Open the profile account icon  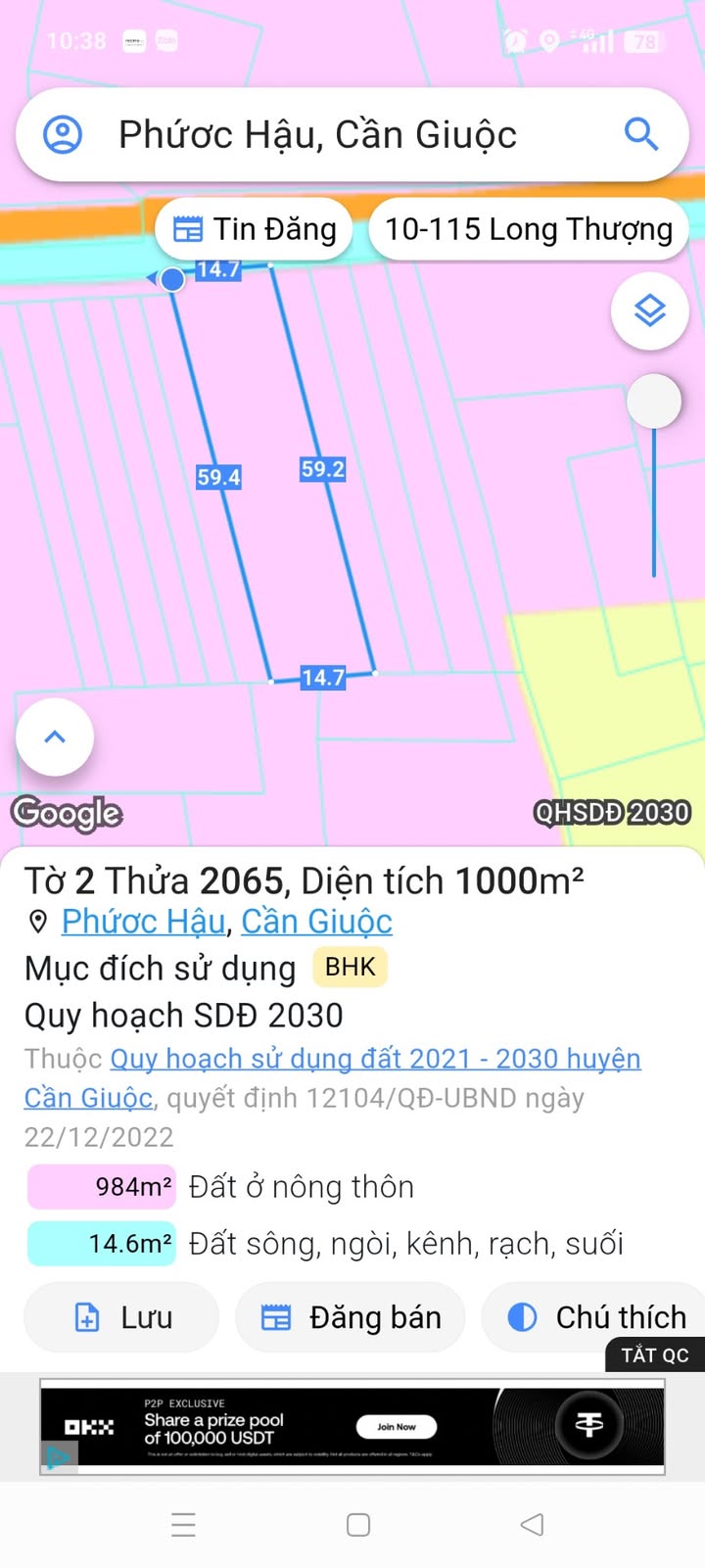[63, 134]
